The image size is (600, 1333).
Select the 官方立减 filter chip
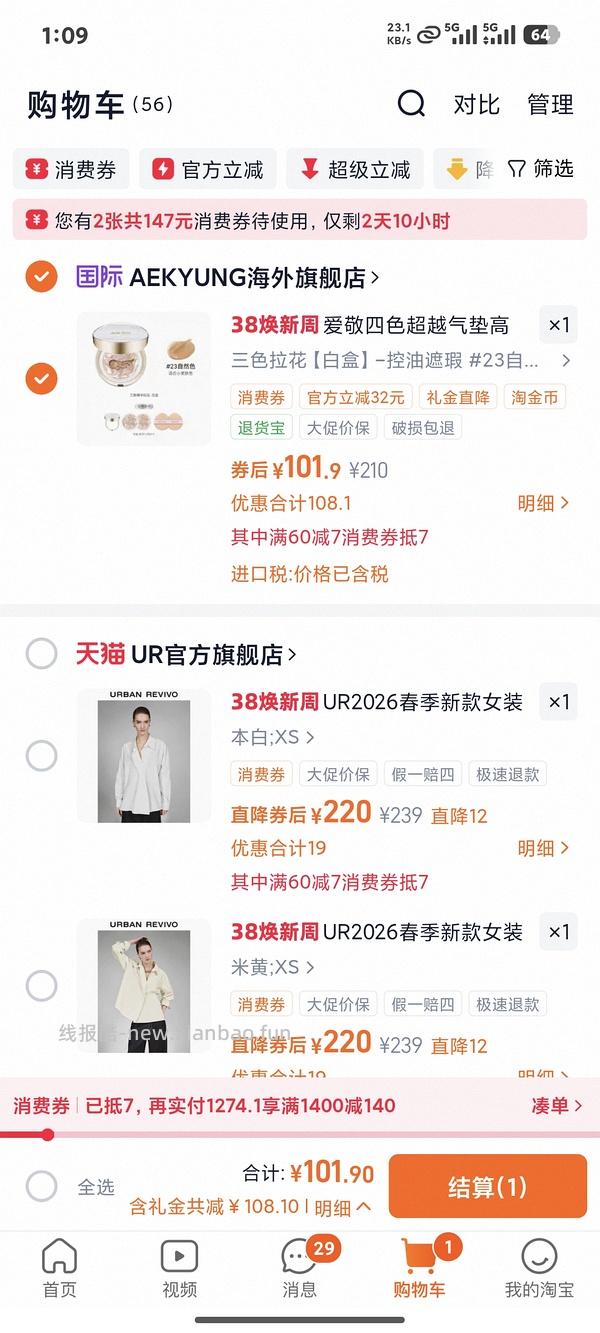208,170
